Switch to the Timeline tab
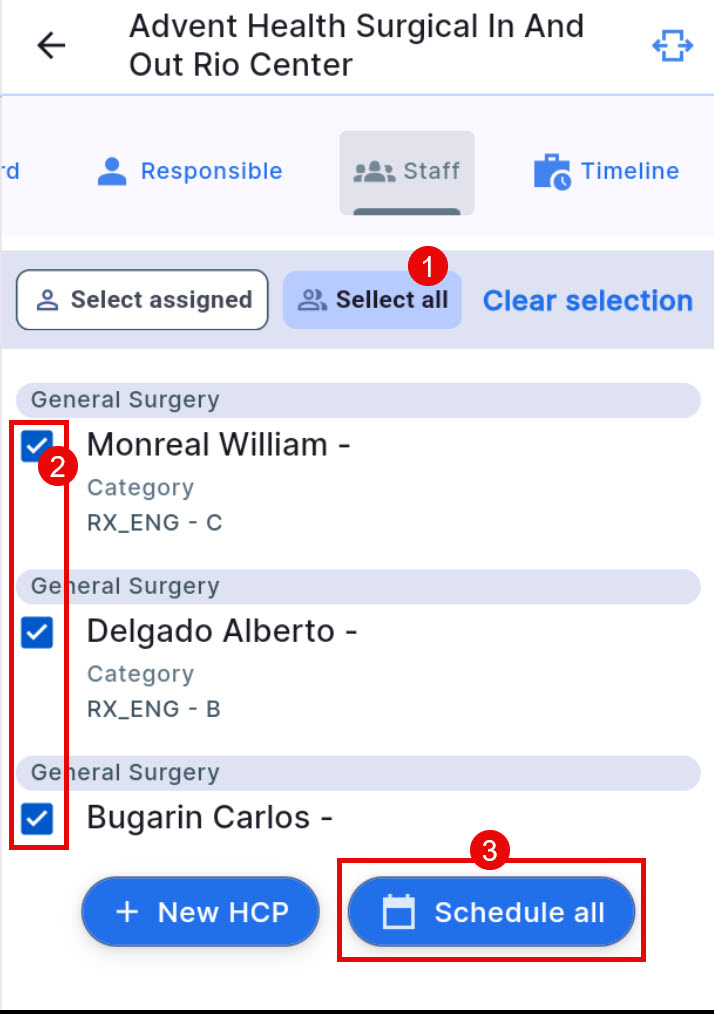Image resolution: width=714 pixels, height=1014 pixels. 606,172
